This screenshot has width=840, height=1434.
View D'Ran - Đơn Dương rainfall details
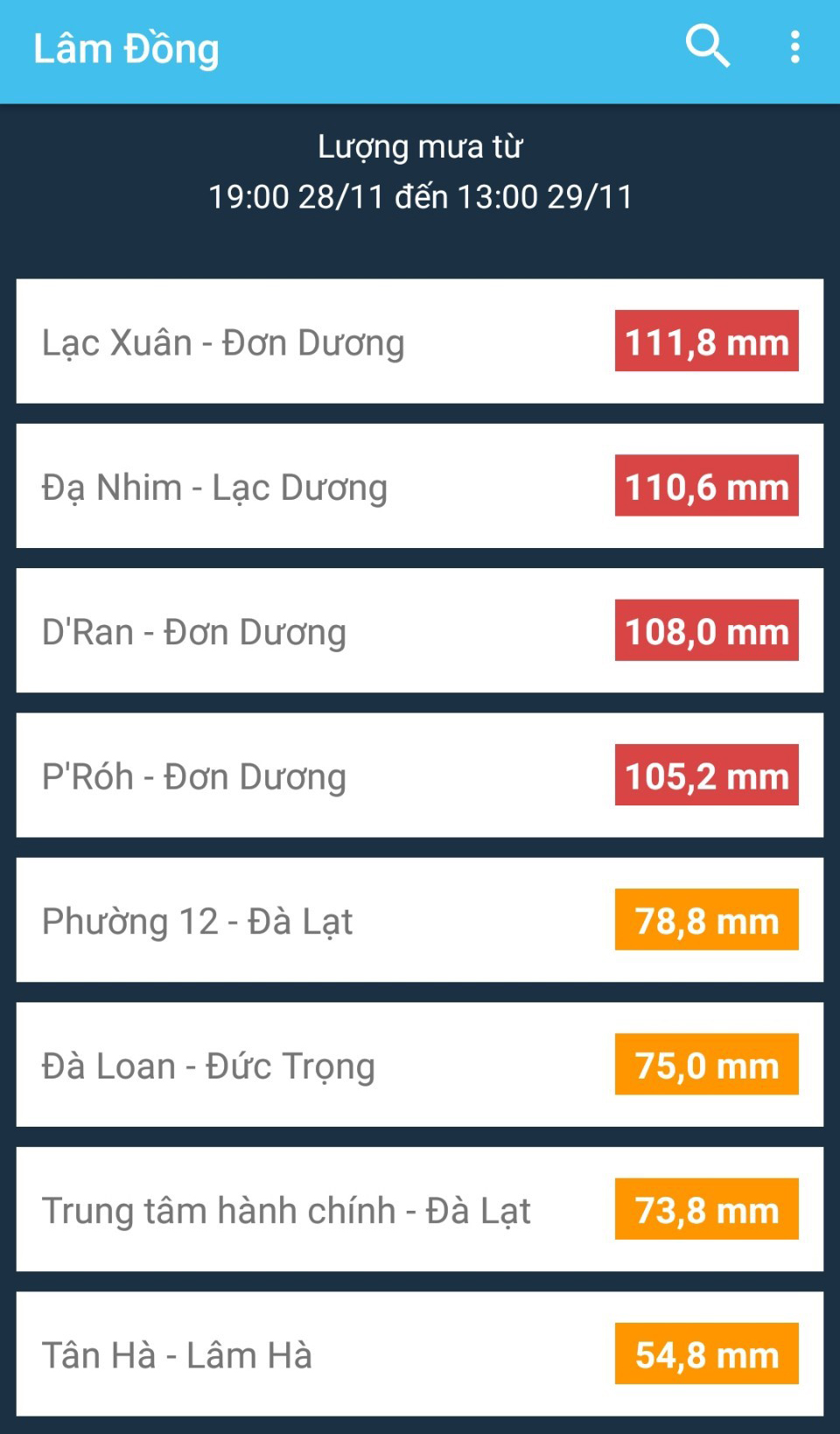click(x=420, y=630)
